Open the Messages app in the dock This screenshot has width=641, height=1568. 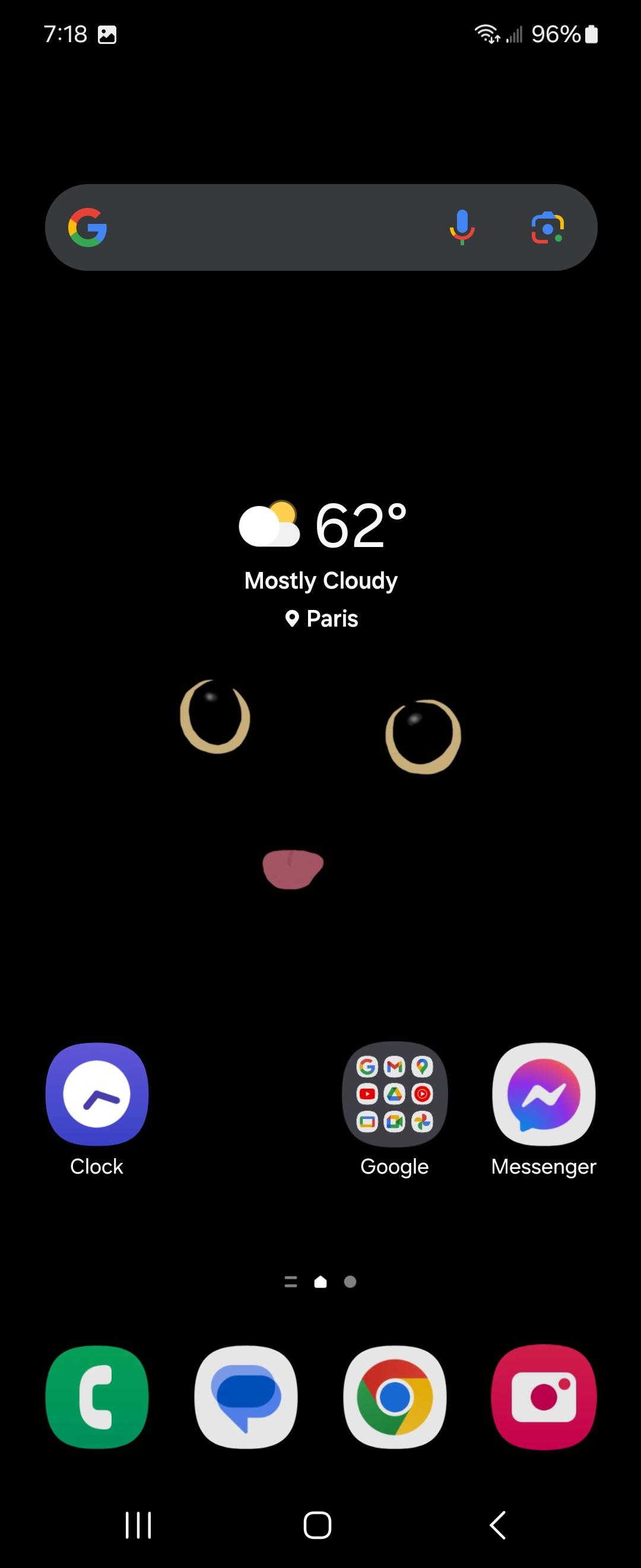(x=246, y=1397)
